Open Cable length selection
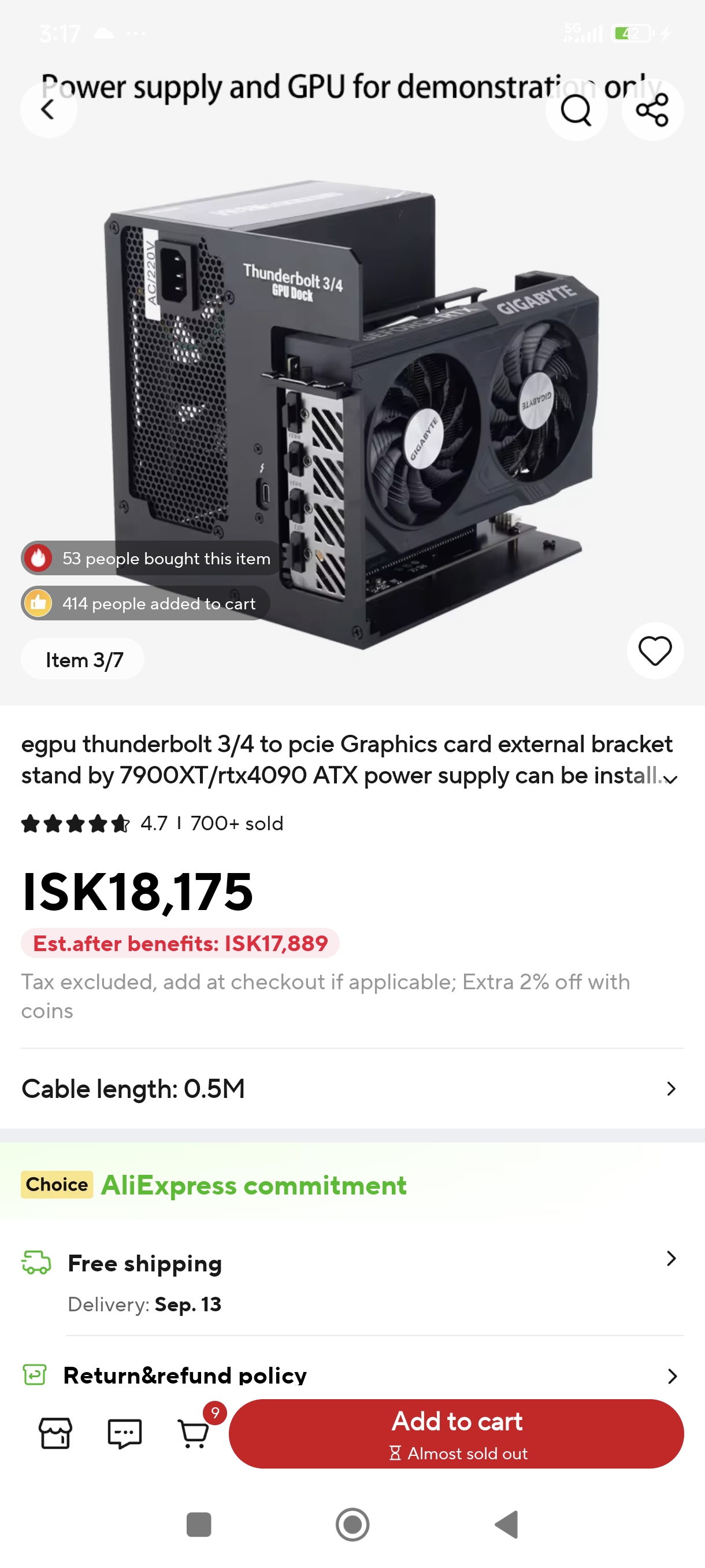The width and height of the screenshot is (705, 1568). 353,1089
